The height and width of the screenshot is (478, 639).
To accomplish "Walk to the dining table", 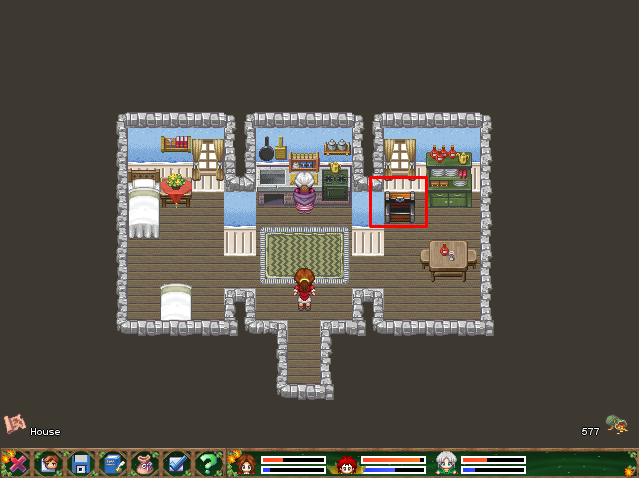I will pyautogui.click(x=447, y=256).
